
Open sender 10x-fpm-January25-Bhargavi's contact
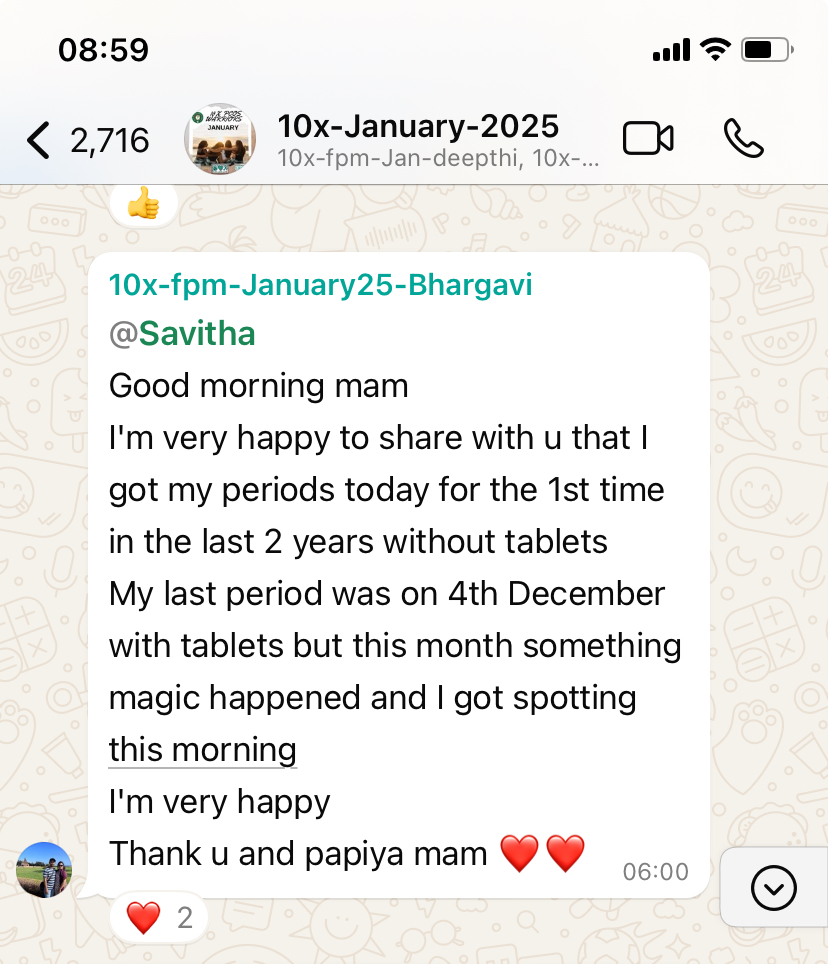[320, 286]
